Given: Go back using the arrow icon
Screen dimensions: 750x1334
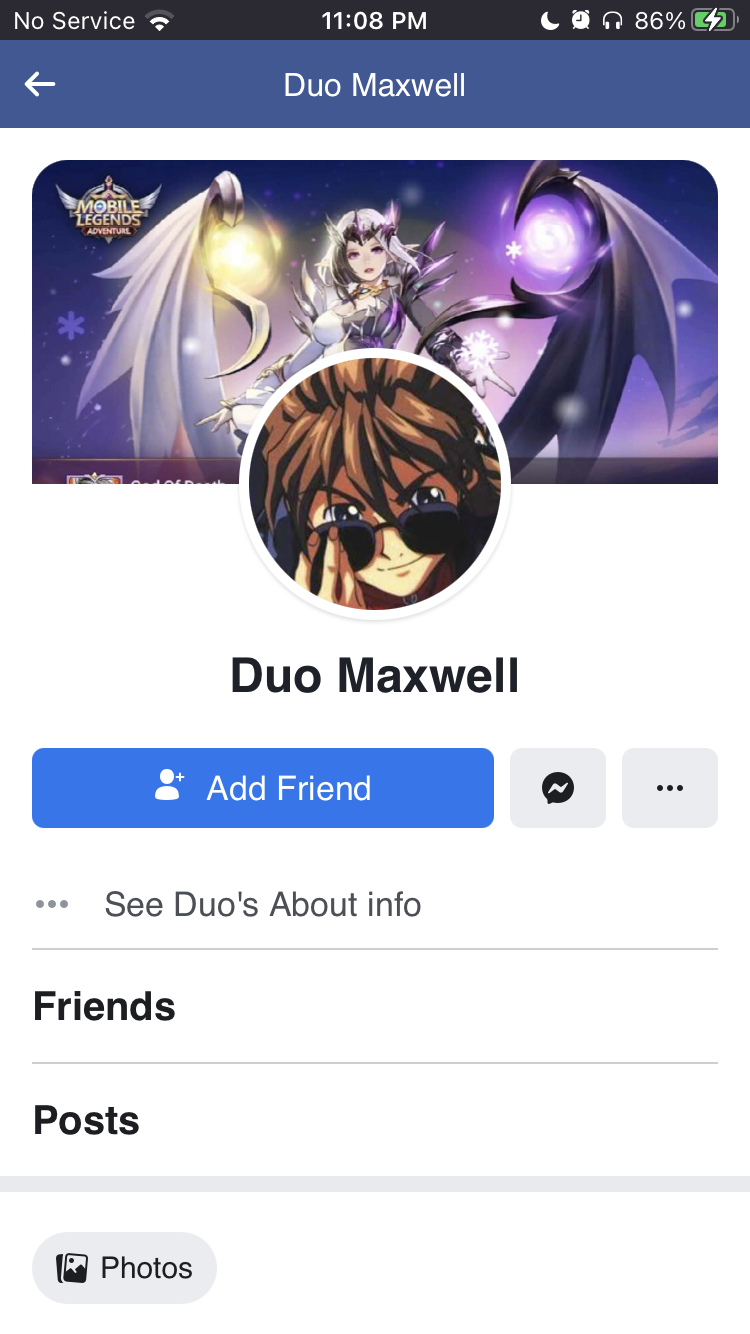Looking at the screenshot, I should coord(40,85).
